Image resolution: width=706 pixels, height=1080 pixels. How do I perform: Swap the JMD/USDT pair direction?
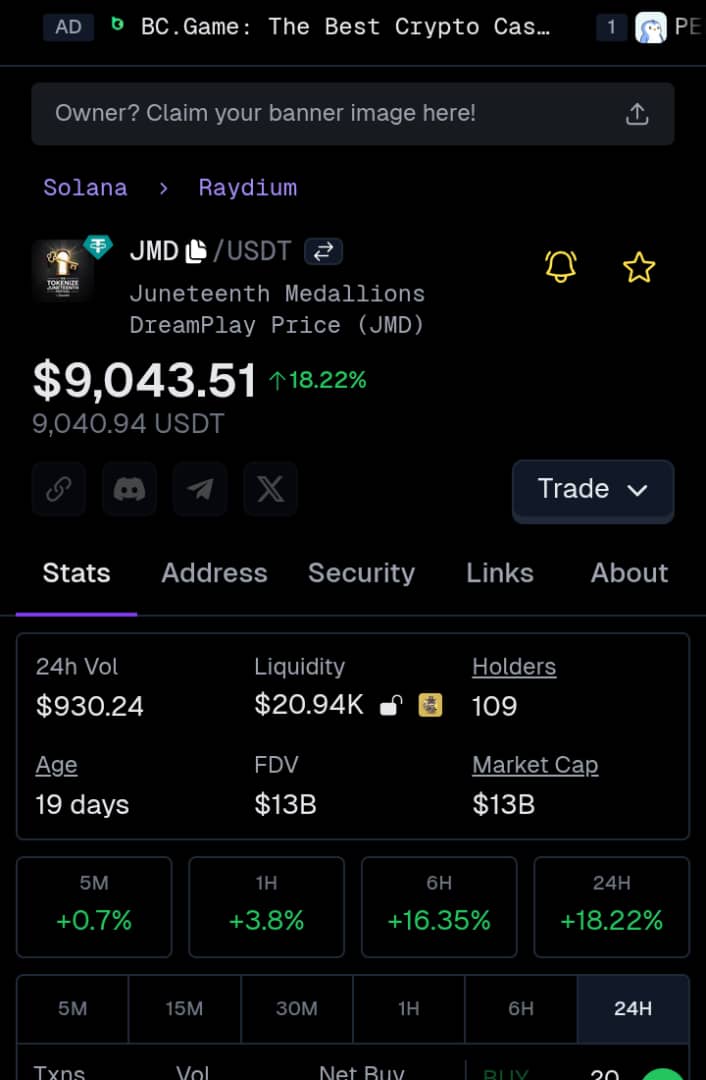pyautogui.click(x=323, y=251)
